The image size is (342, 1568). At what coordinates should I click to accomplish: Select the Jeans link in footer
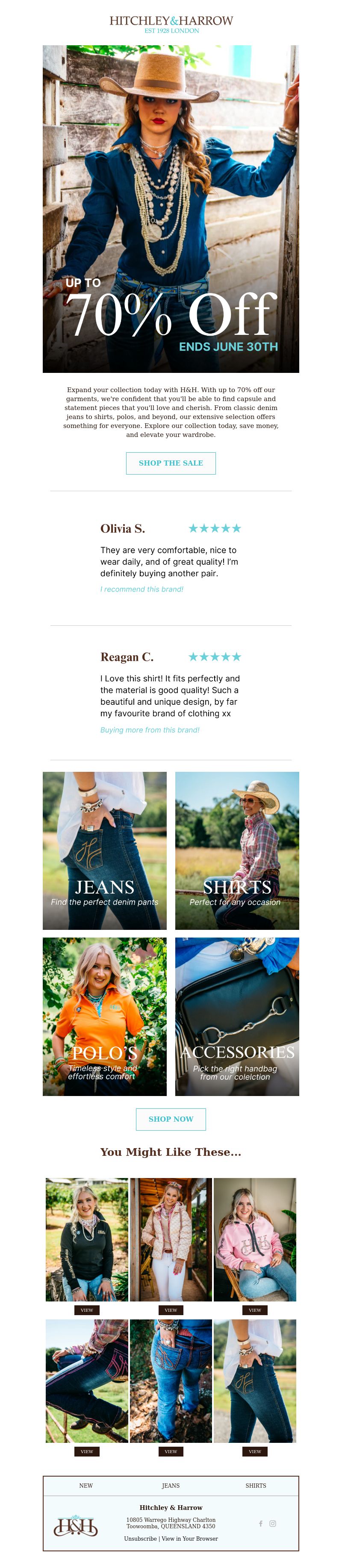(171, 1485)
